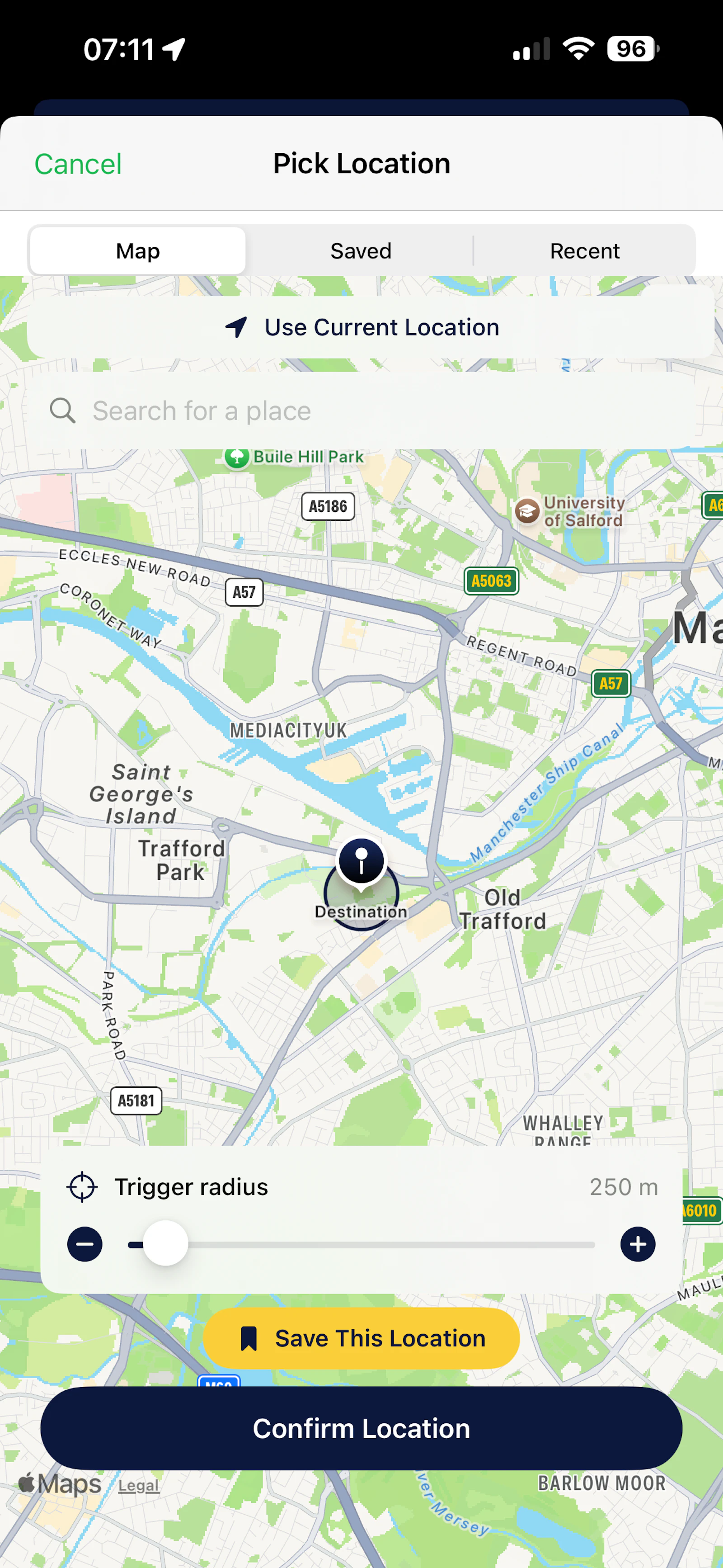Cancel picking a location
The width and height of the screenshot is (723, 1568).
(78, 164)
